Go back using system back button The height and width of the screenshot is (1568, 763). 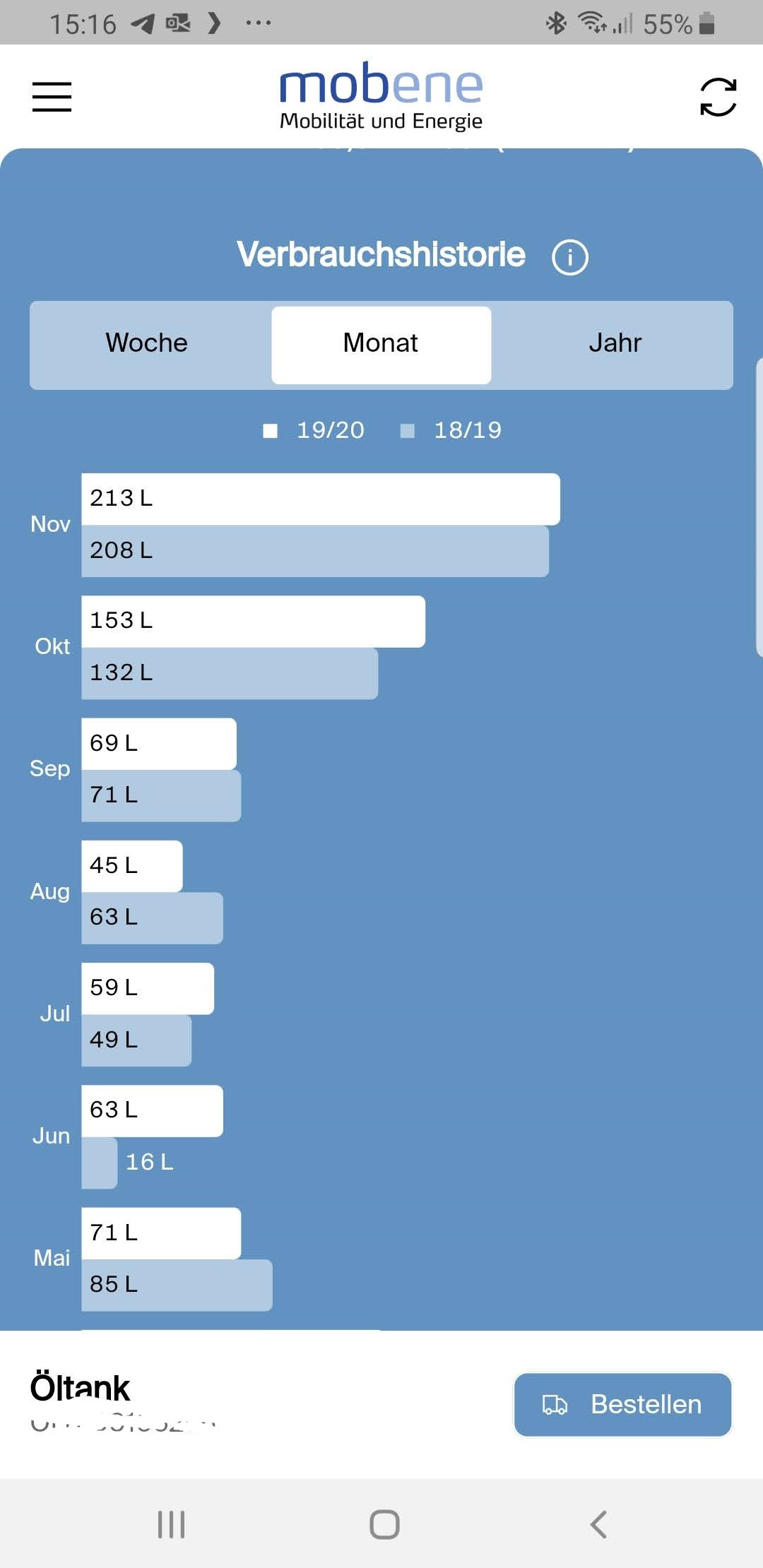(x=598, y=1524)
